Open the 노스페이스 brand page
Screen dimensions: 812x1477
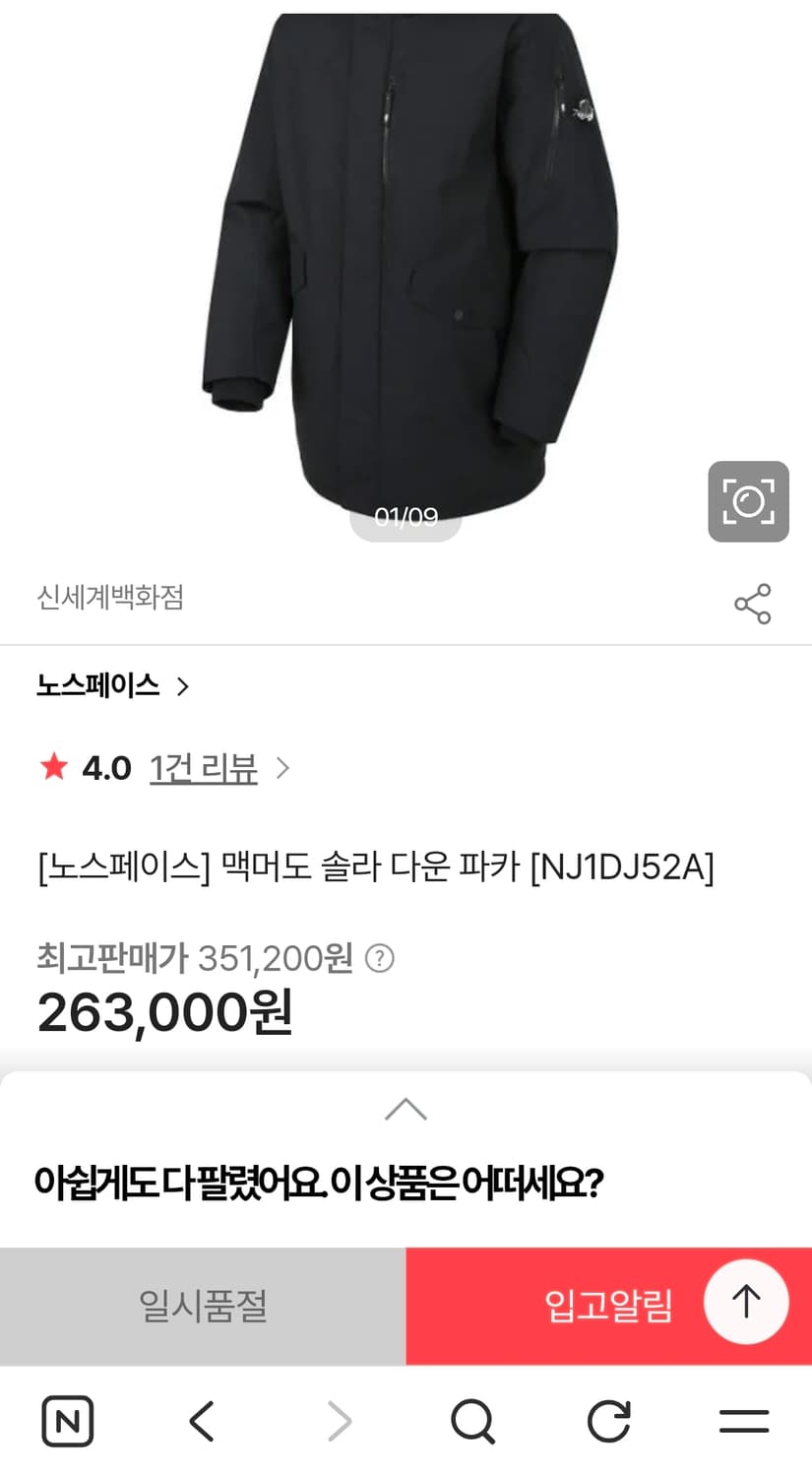pyautogui.click(x=98, y=686)
